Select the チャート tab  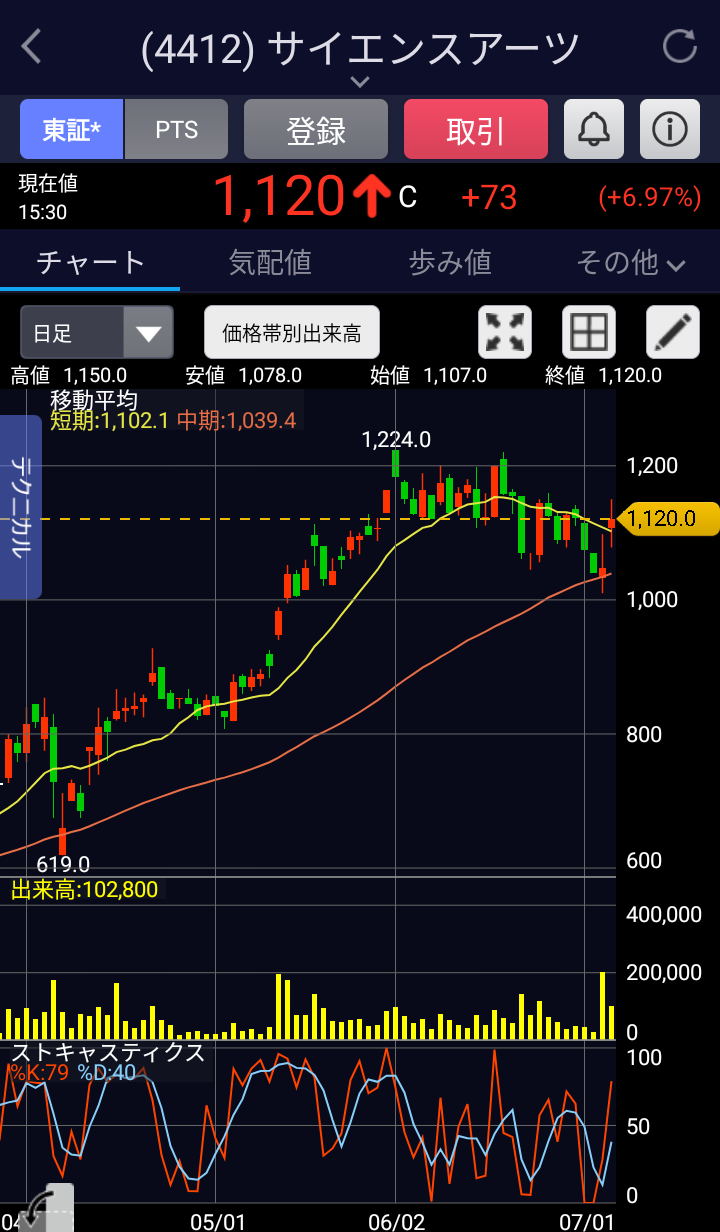91,263
